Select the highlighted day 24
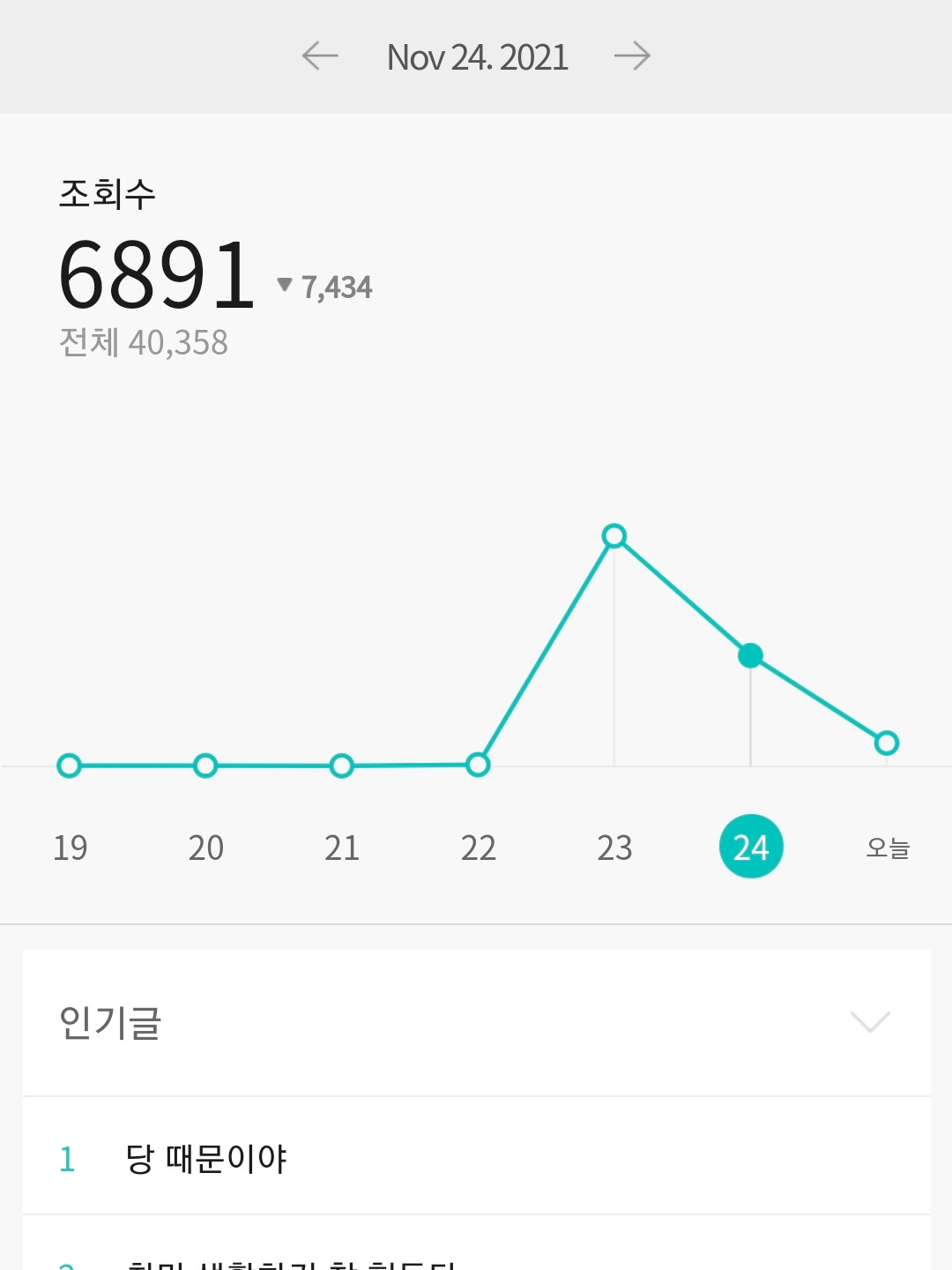The height and width of the screenshot is (1270, 952). tap(751, 847)
